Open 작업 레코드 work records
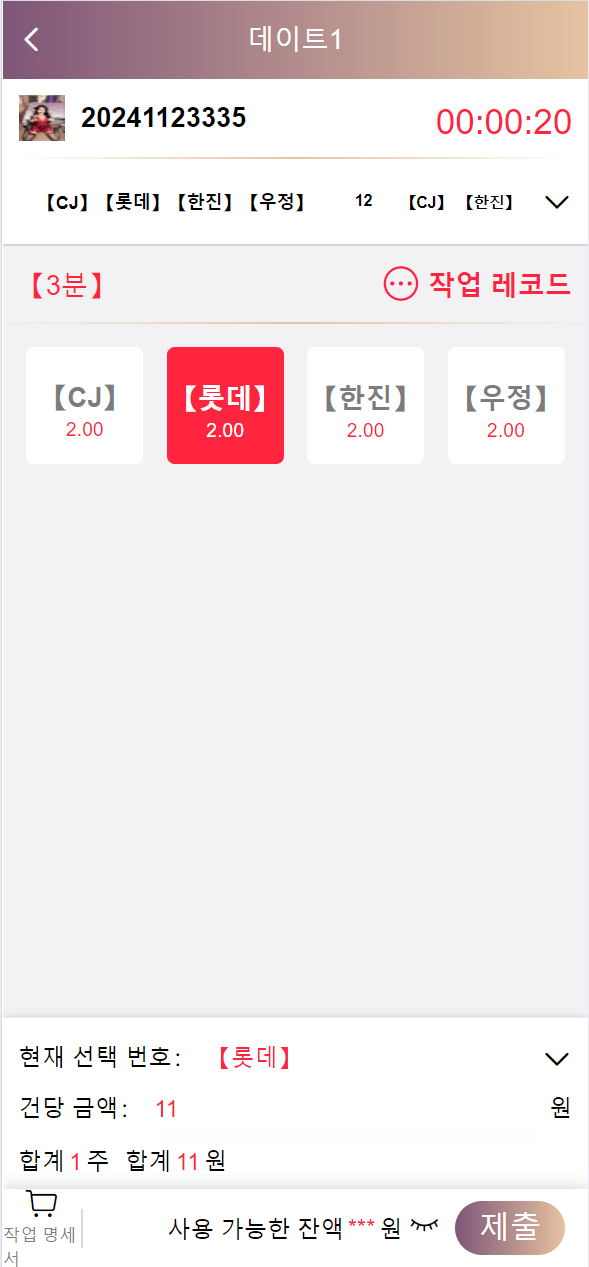This screenshot has width=589, height=1267. (x=477, y=284)
